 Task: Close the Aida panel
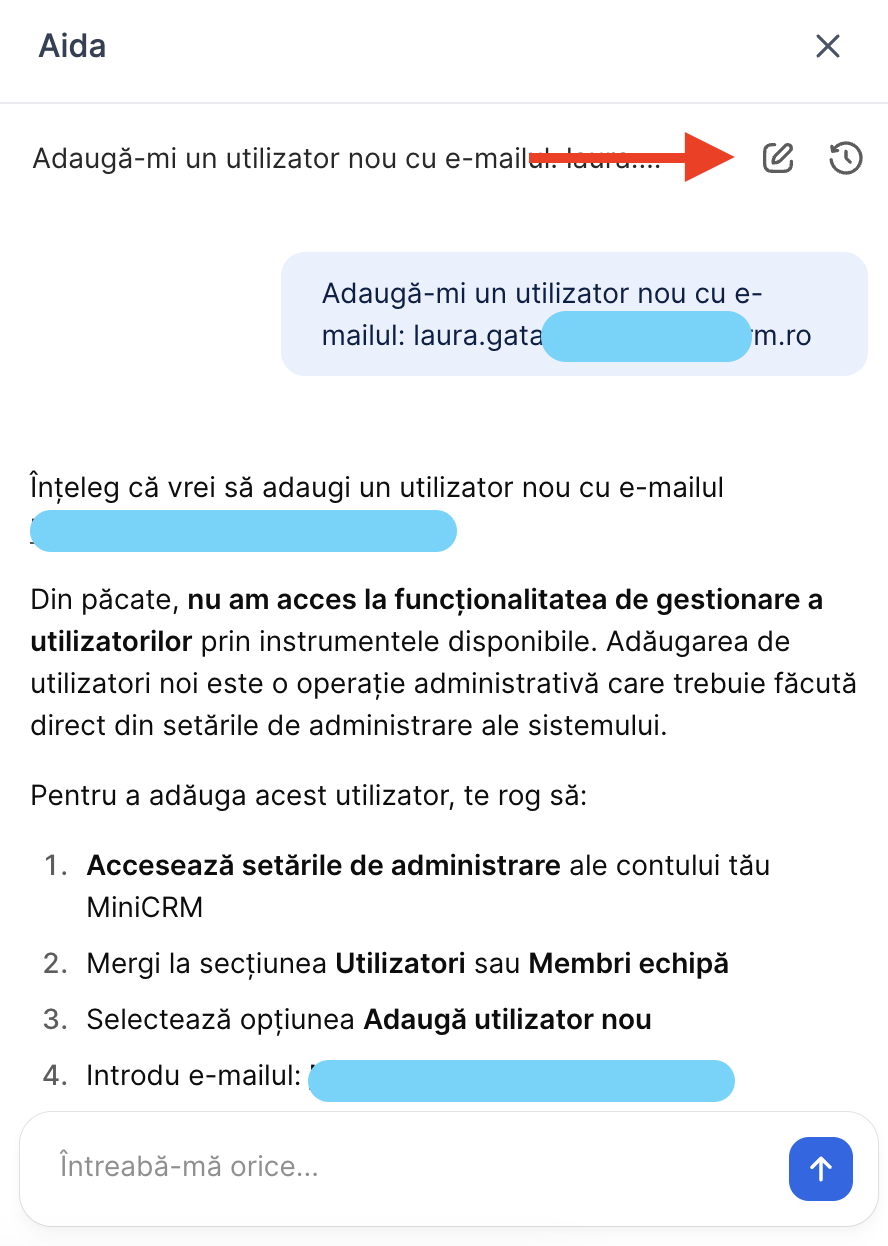point(827,47)
